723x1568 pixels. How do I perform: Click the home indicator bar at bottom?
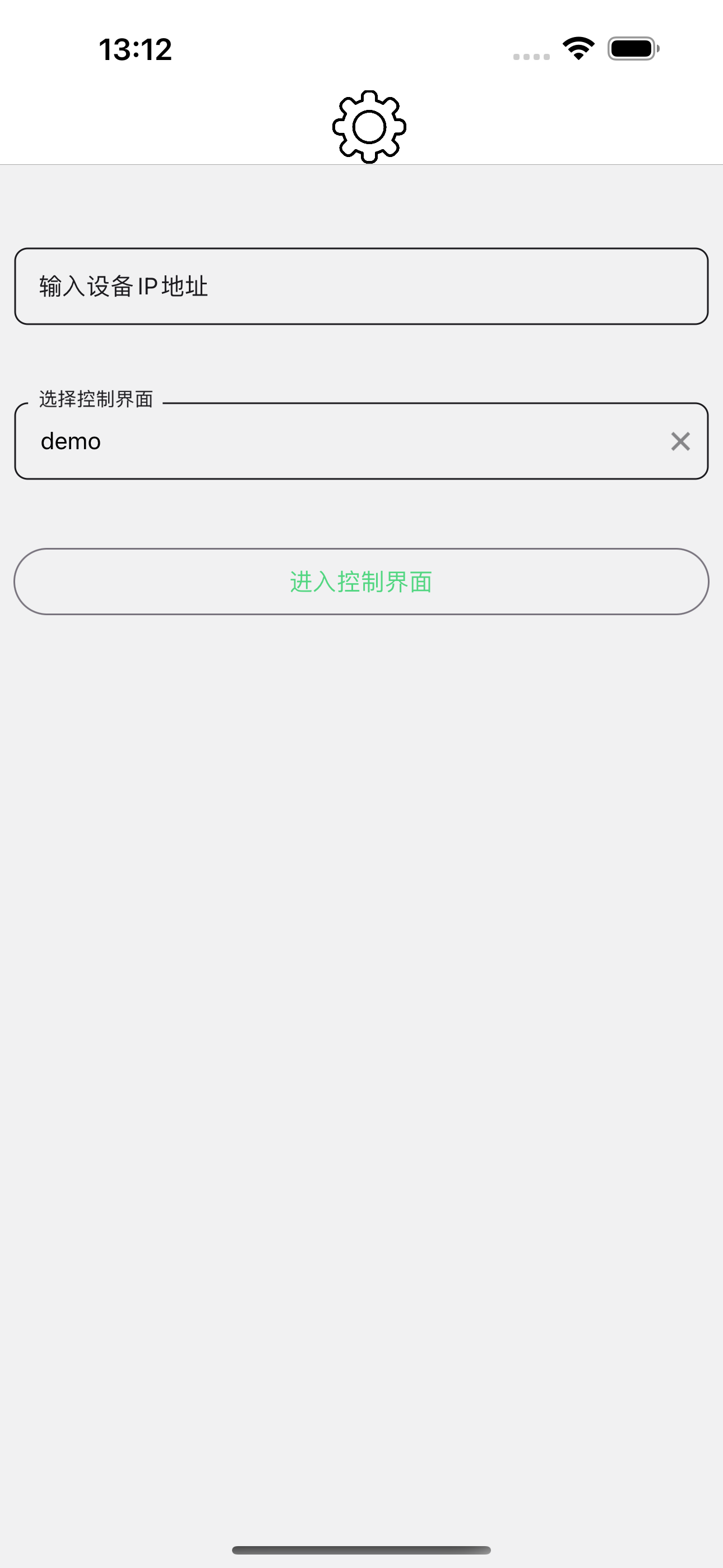point(361,1549)
